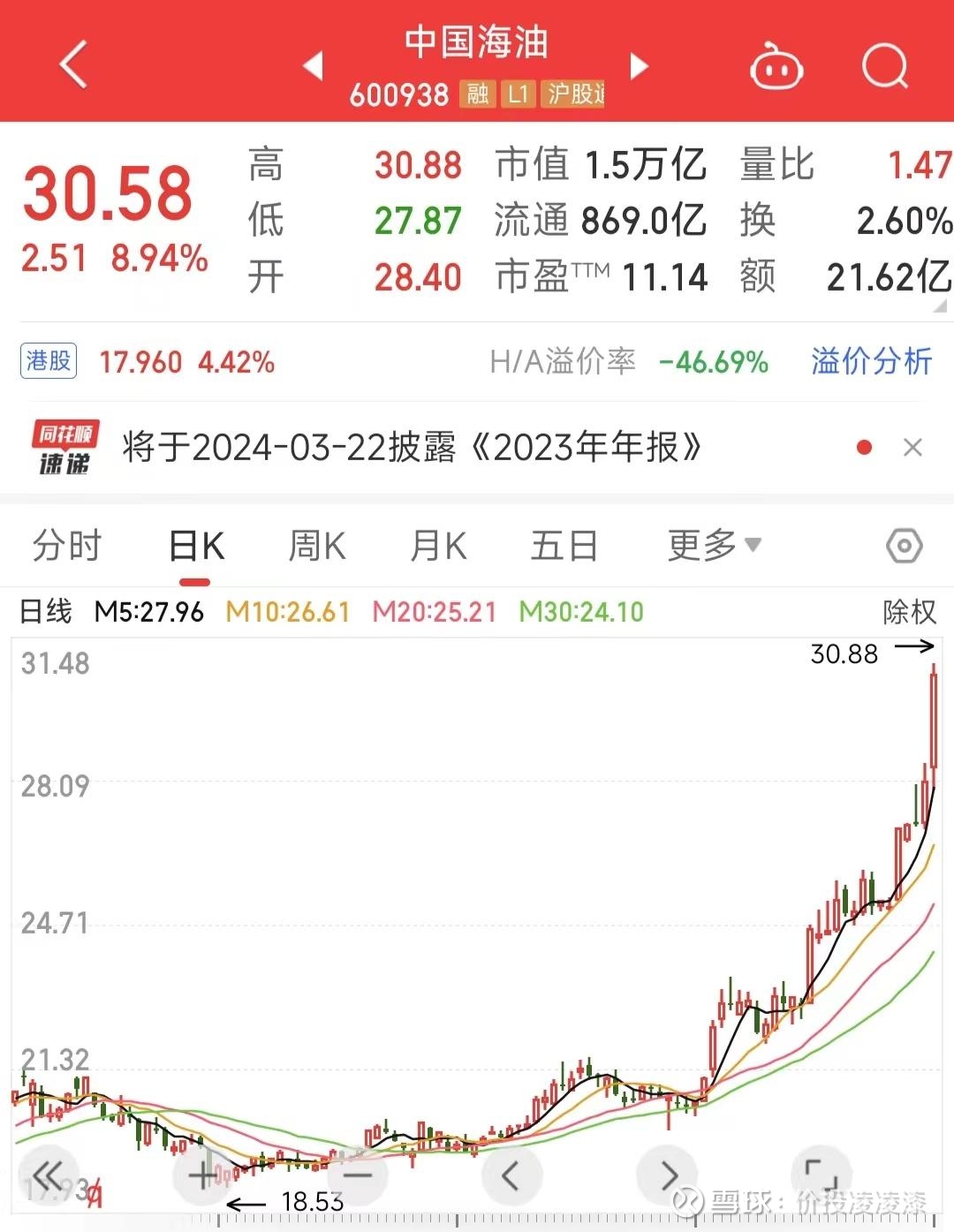Open the 月K view
This screenshot has width=954, height=1232.
(x=438, y=546)
